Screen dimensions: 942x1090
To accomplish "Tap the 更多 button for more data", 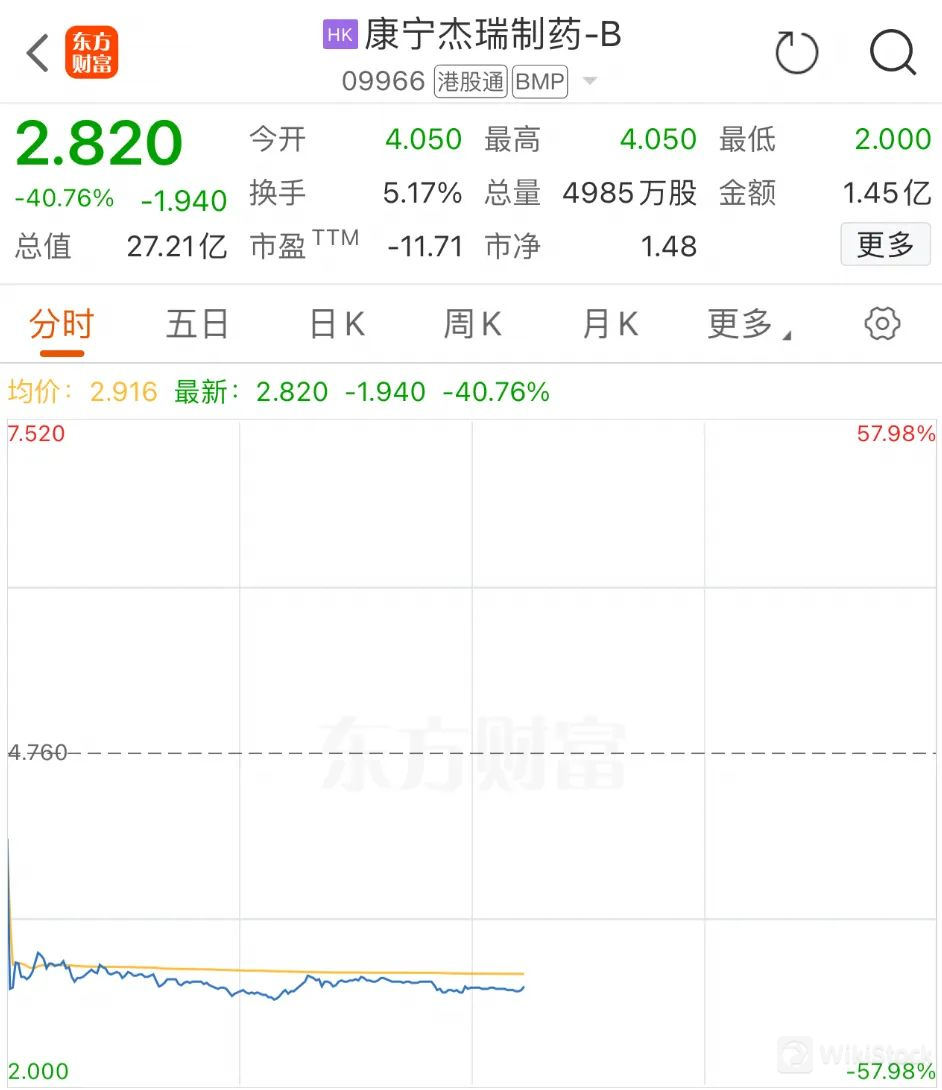I will 885,244.
